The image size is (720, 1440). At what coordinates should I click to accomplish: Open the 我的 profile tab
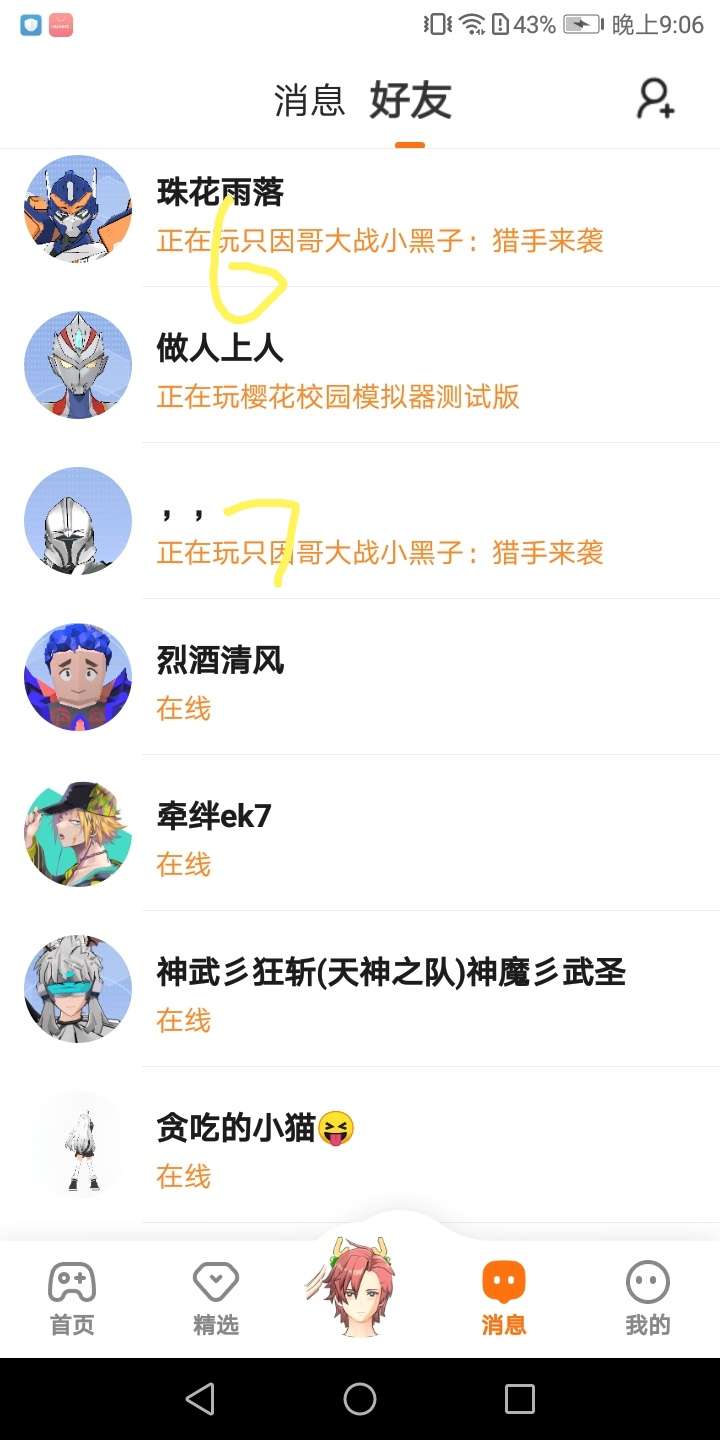[647, 1298]
